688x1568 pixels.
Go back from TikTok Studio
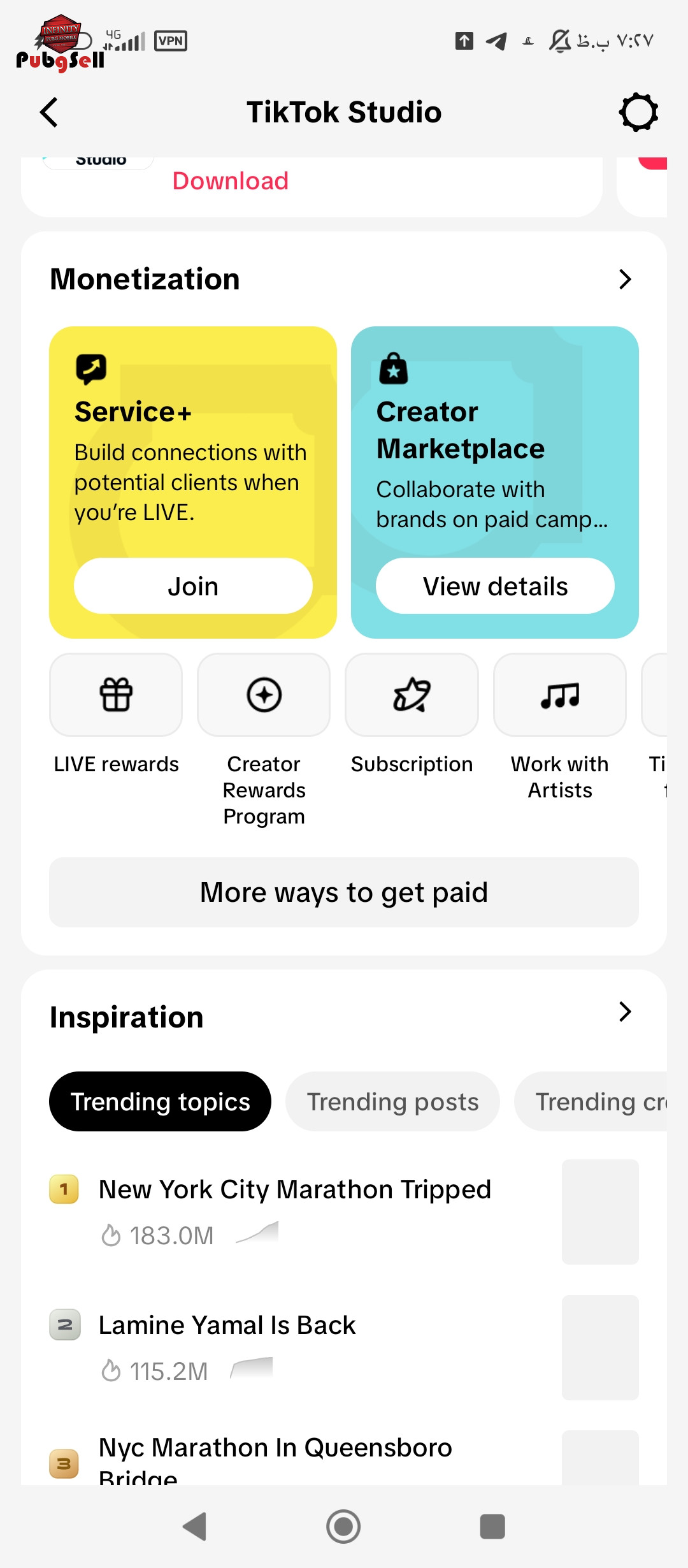pyautogui.click(x=49, y=113)
